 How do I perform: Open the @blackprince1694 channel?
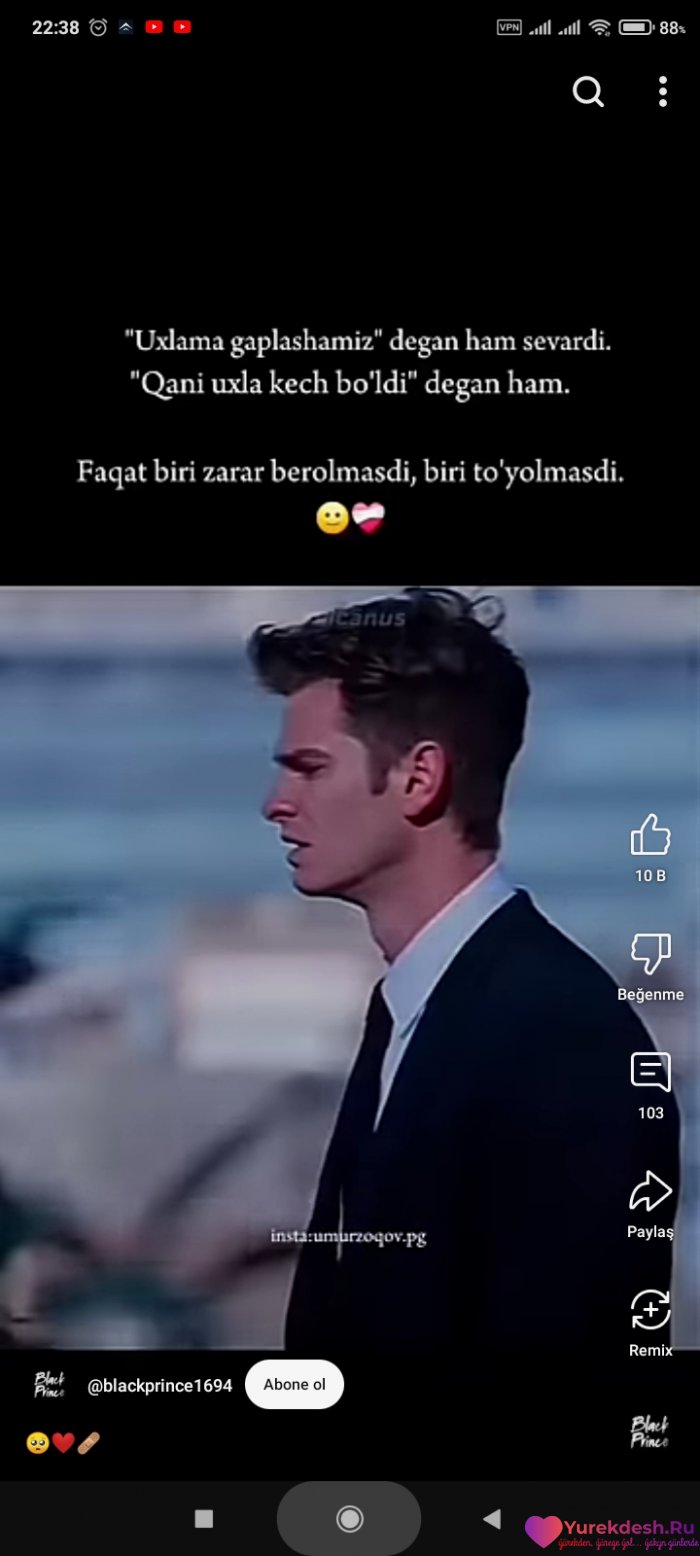click(x=160, y=1386)
